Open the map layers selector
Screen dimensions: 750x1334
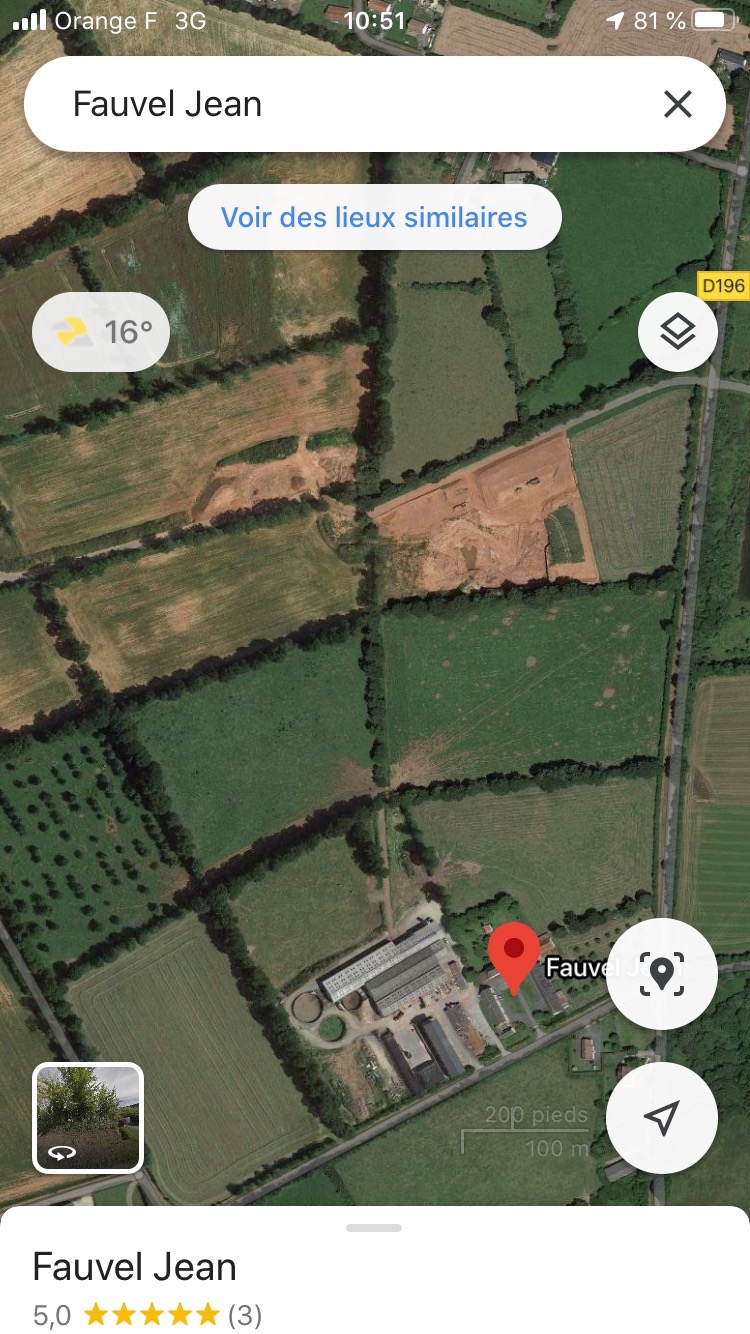tap(678, 331)
